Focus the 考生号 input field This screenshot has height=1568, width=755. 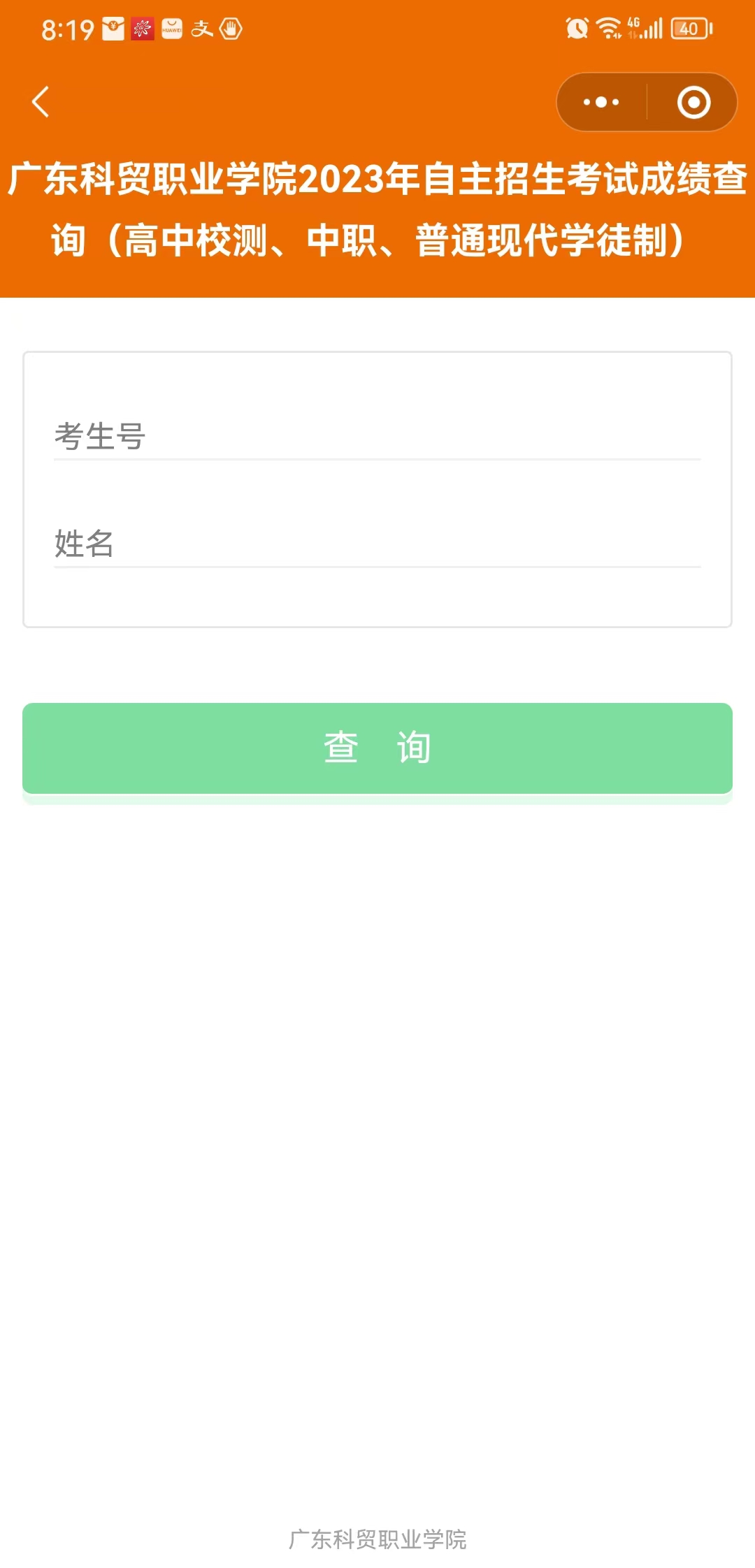(x=377, y=437)
